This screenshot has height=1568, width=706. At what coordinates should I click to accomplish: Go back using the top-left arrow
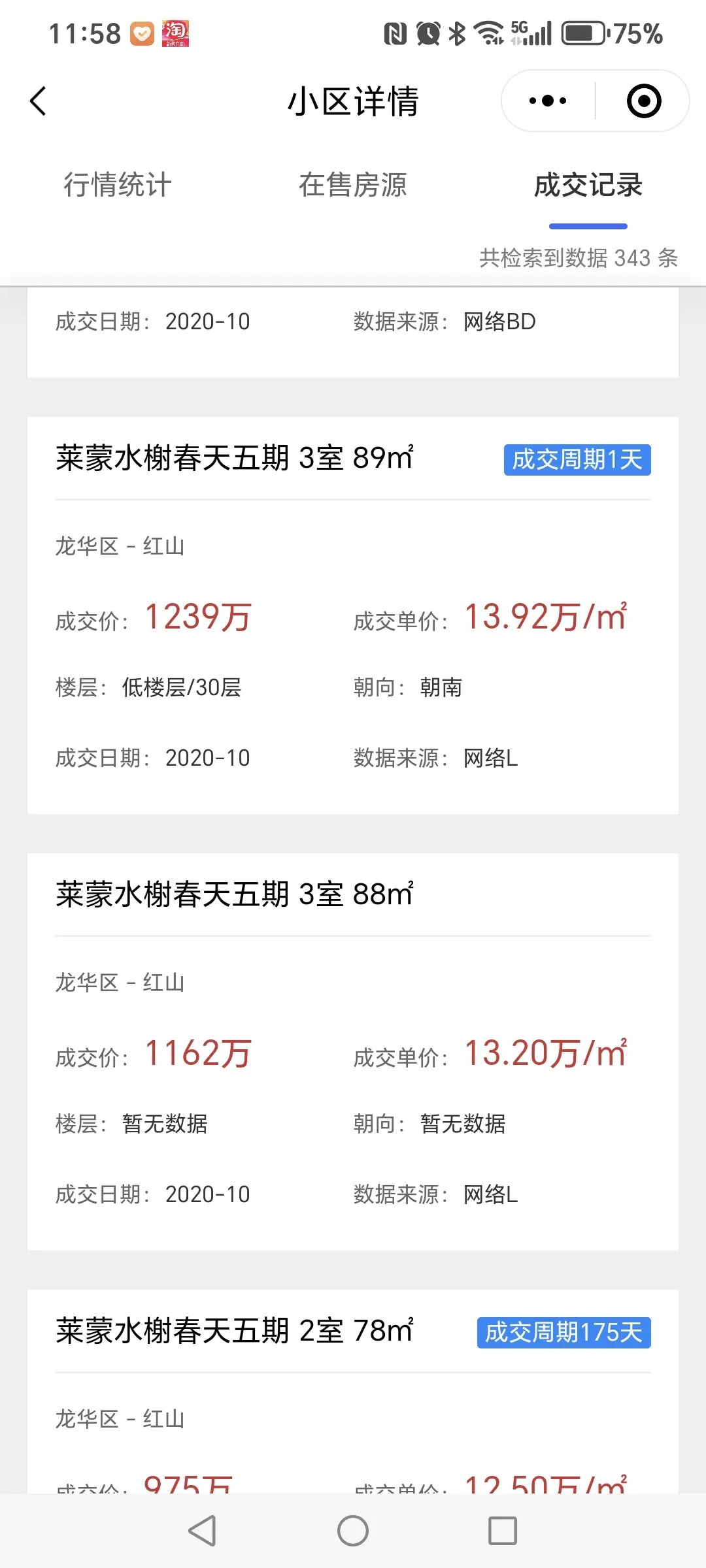tap(39, 101)
